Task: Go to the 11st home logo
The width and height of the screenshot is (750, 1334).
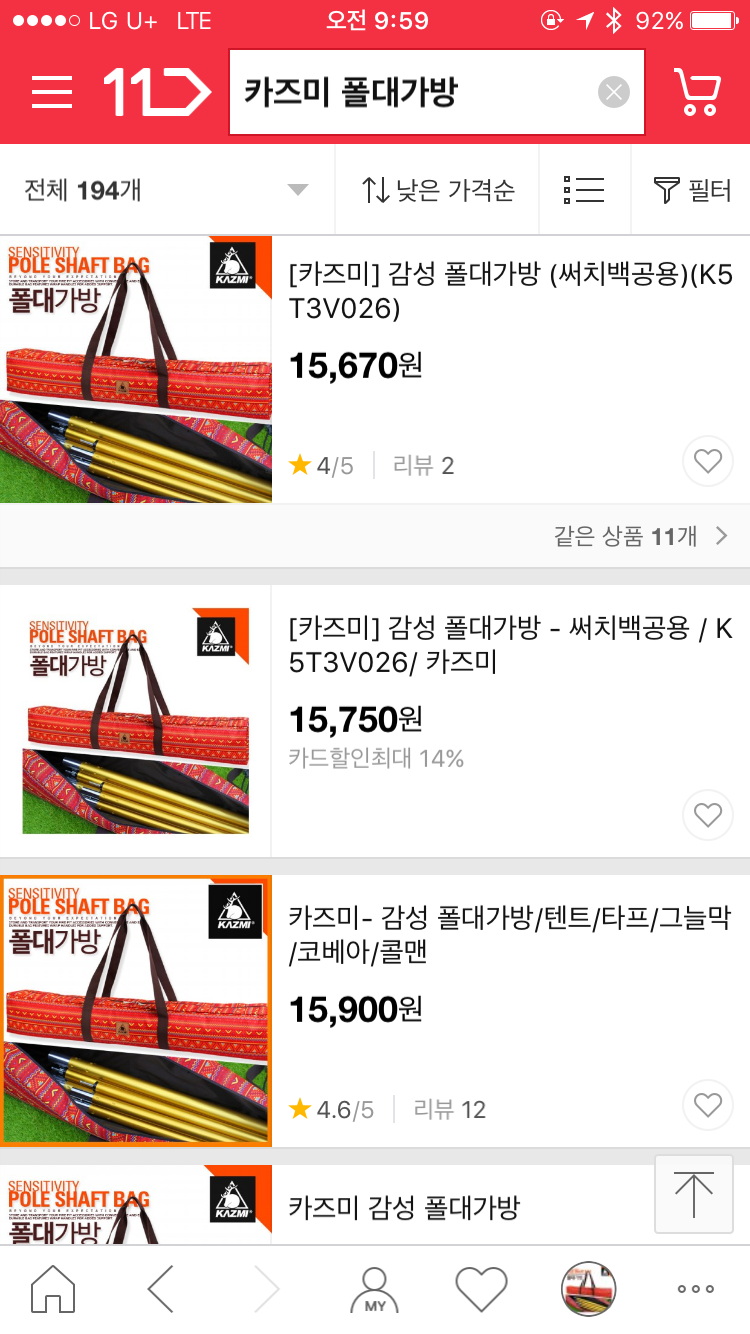Action: [x=157, y=93]
